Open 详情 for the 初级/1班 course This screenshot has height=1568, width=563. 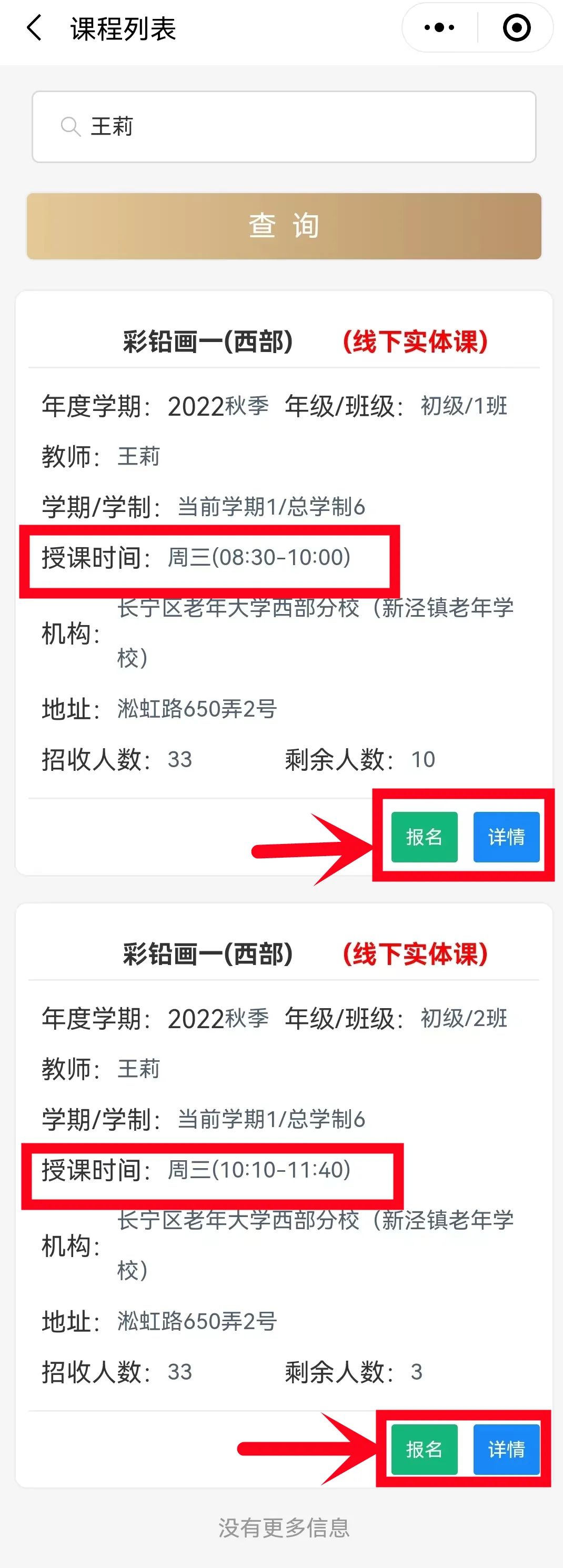click(x=506, y=837)
